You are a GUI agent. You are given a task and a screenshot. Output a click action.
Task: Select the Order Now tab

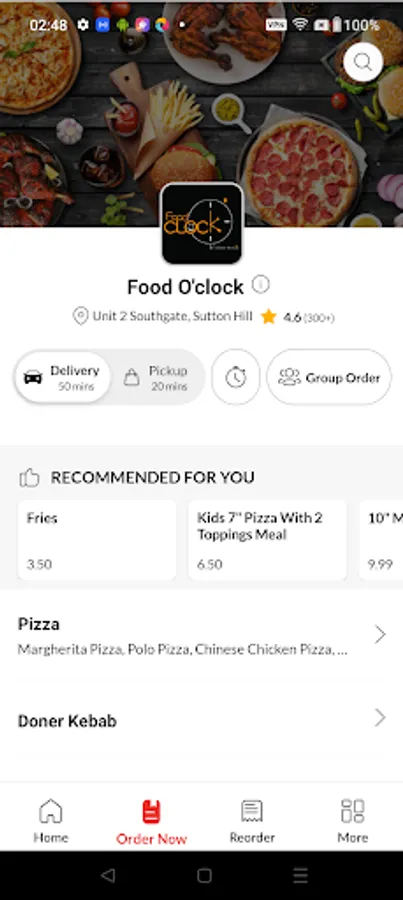tap(152, 822)
